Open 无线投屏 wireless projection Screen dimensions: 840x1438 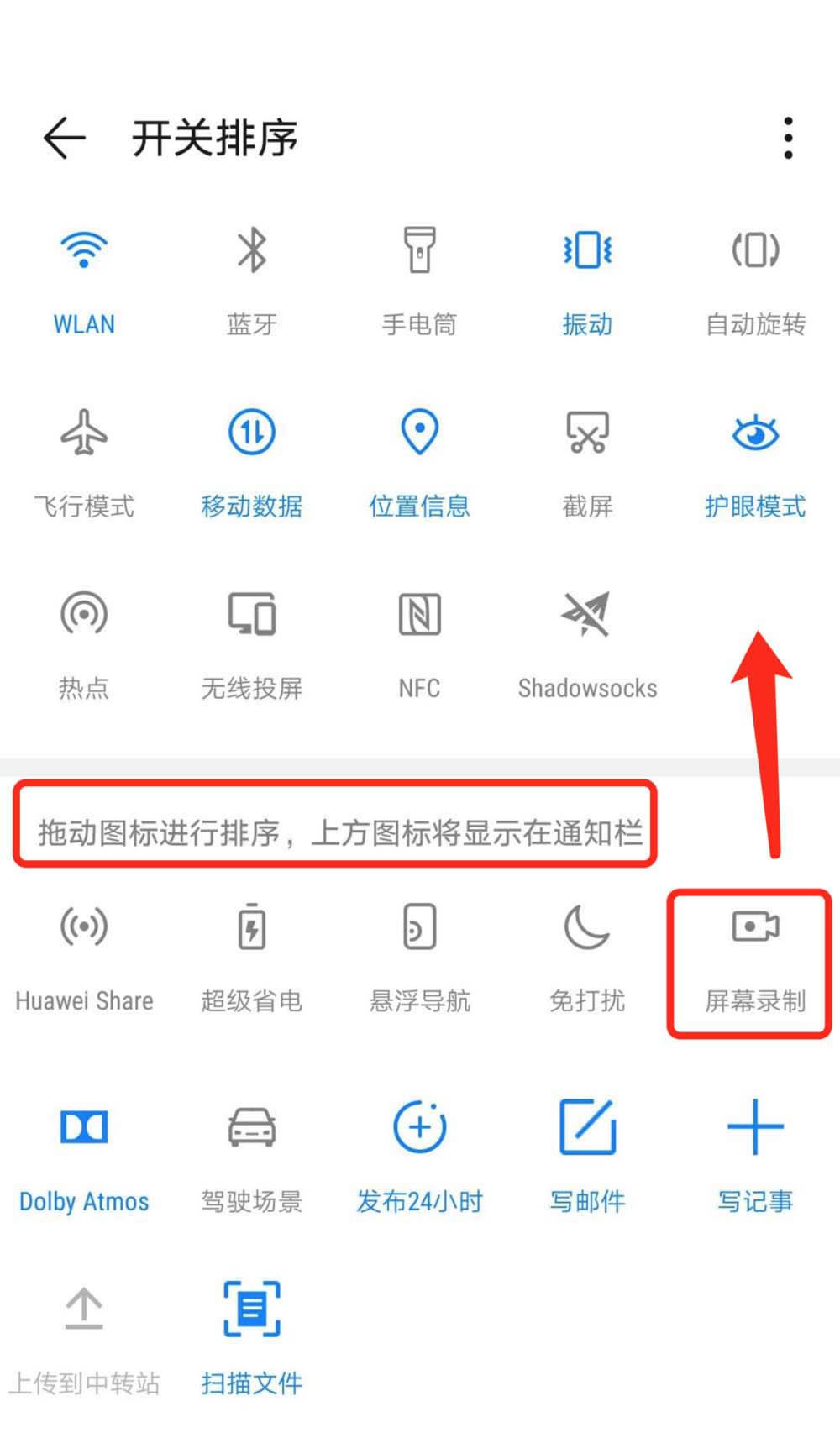pos(251,615)
